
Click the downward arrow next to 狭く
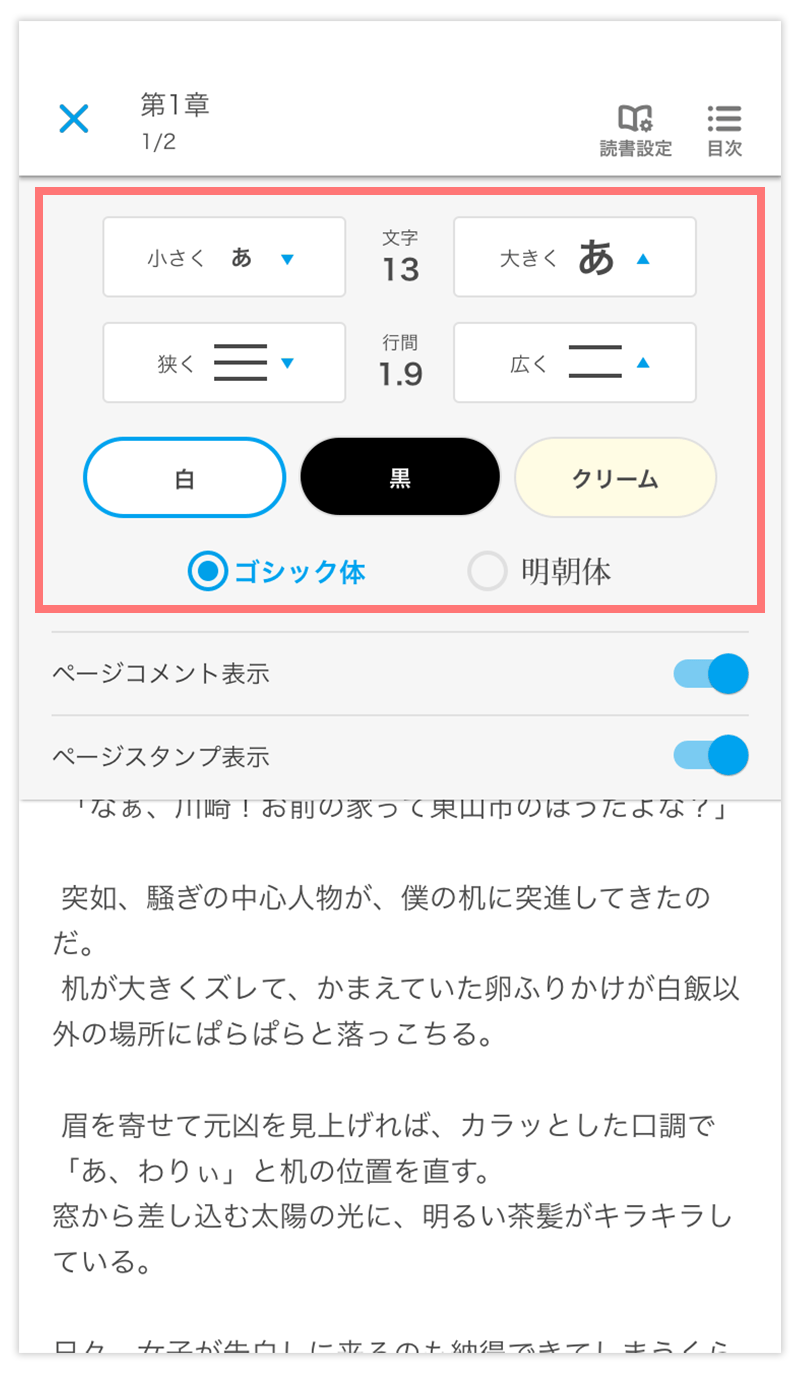[287, 363]
